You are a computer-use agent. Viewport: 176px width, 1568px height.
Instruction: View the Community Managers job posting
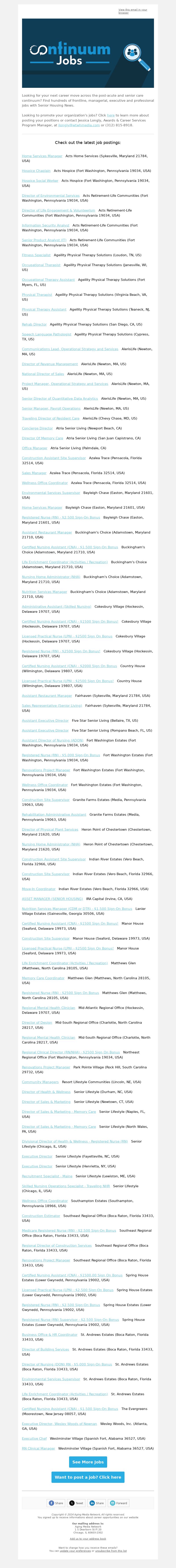pyautogui.click(x=40, y=1082)
